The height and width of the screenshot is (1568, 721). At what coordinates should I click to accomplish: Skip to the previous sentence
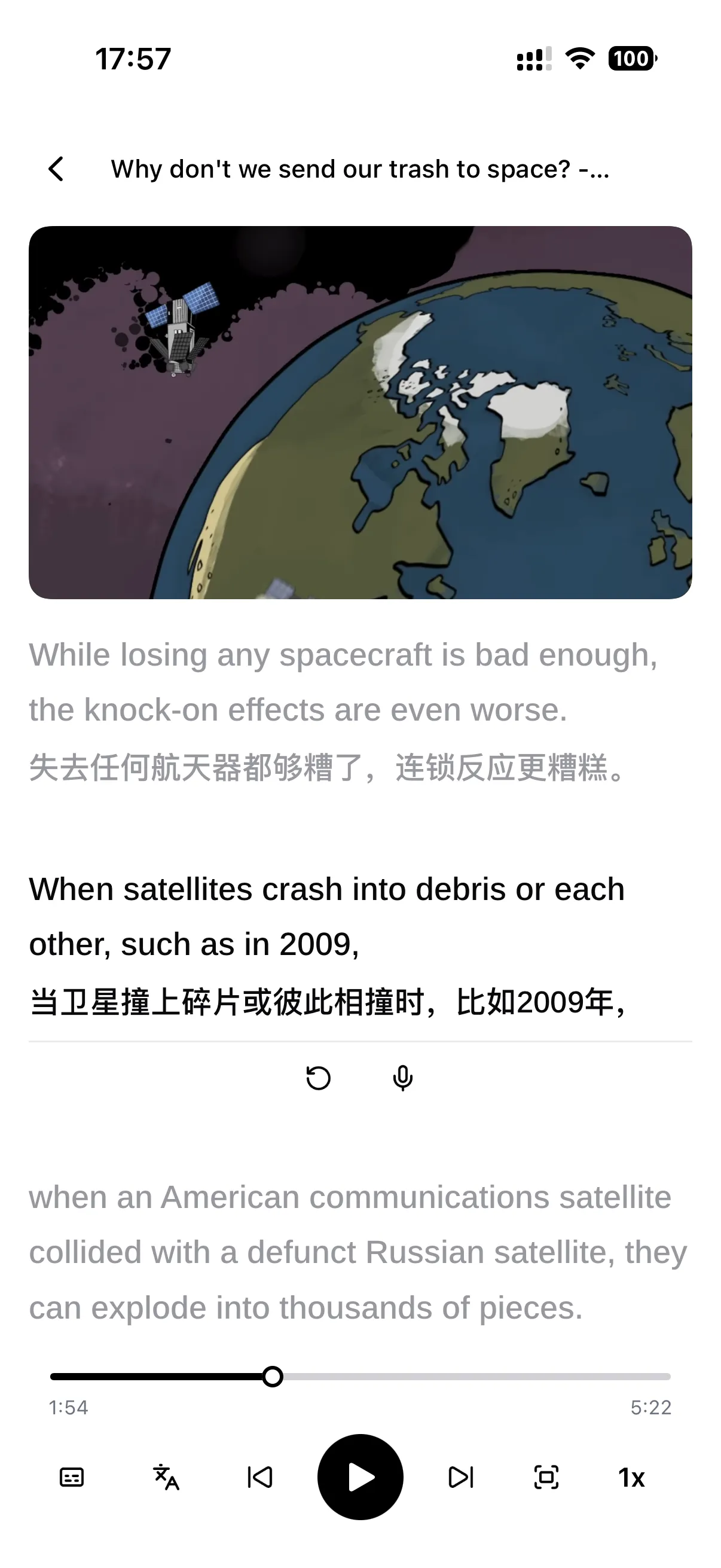point(260,1477)
